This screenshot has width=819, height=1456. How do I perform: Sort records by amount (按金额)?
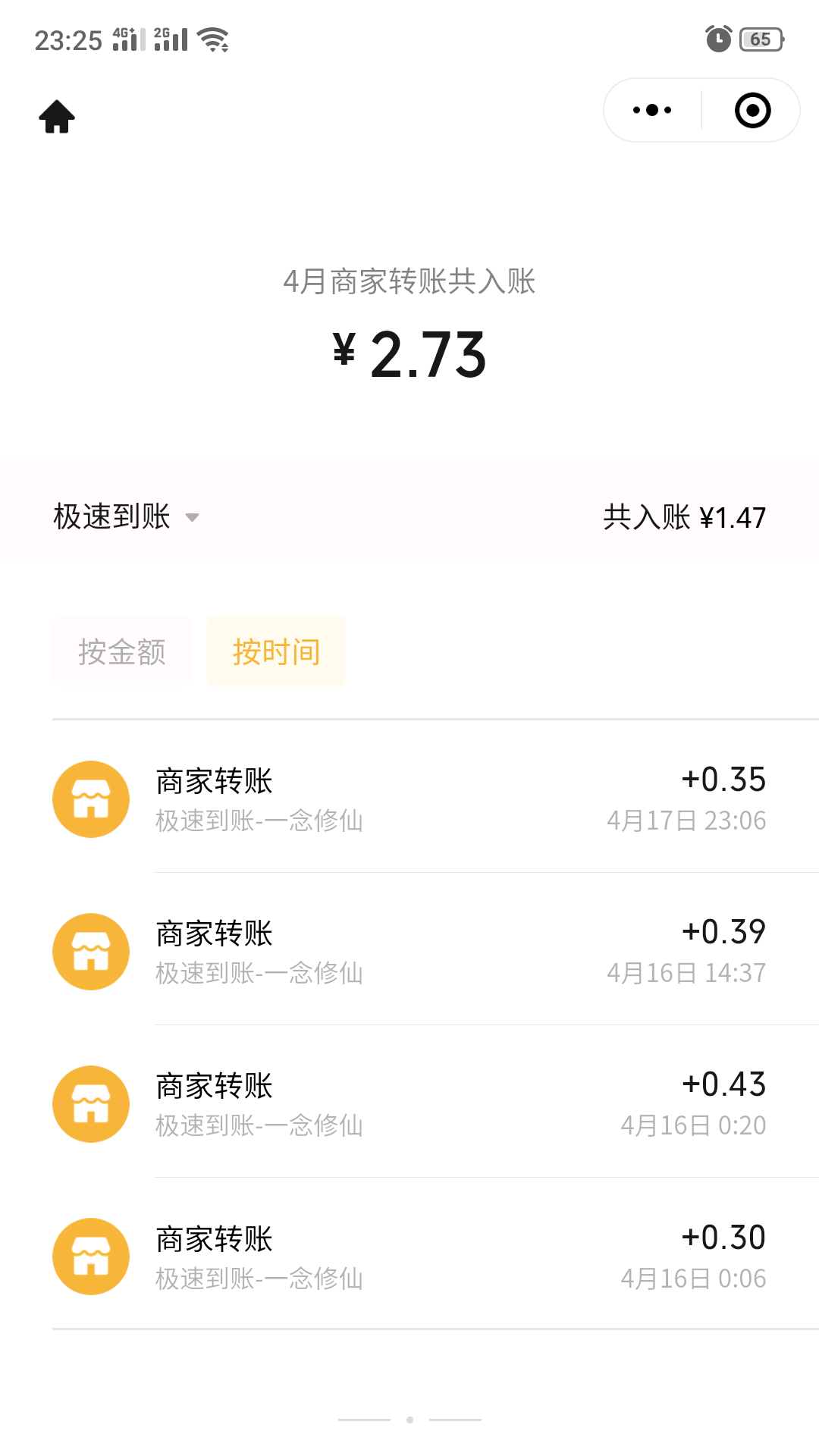[121, 652]
